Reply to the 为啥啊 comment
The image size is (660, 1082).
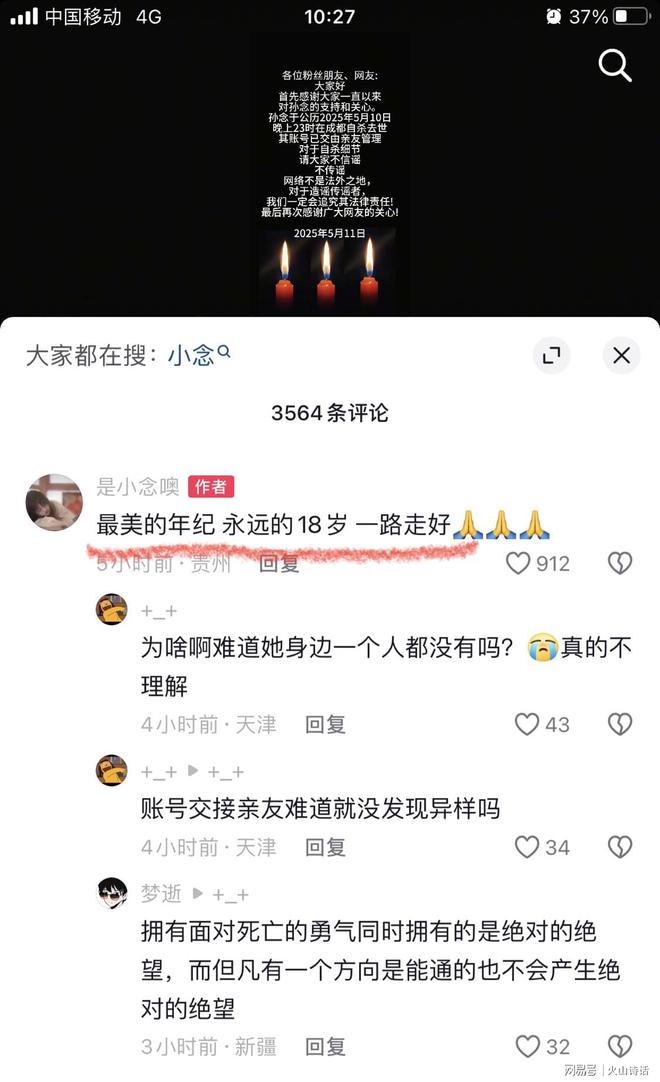[325, 725]
